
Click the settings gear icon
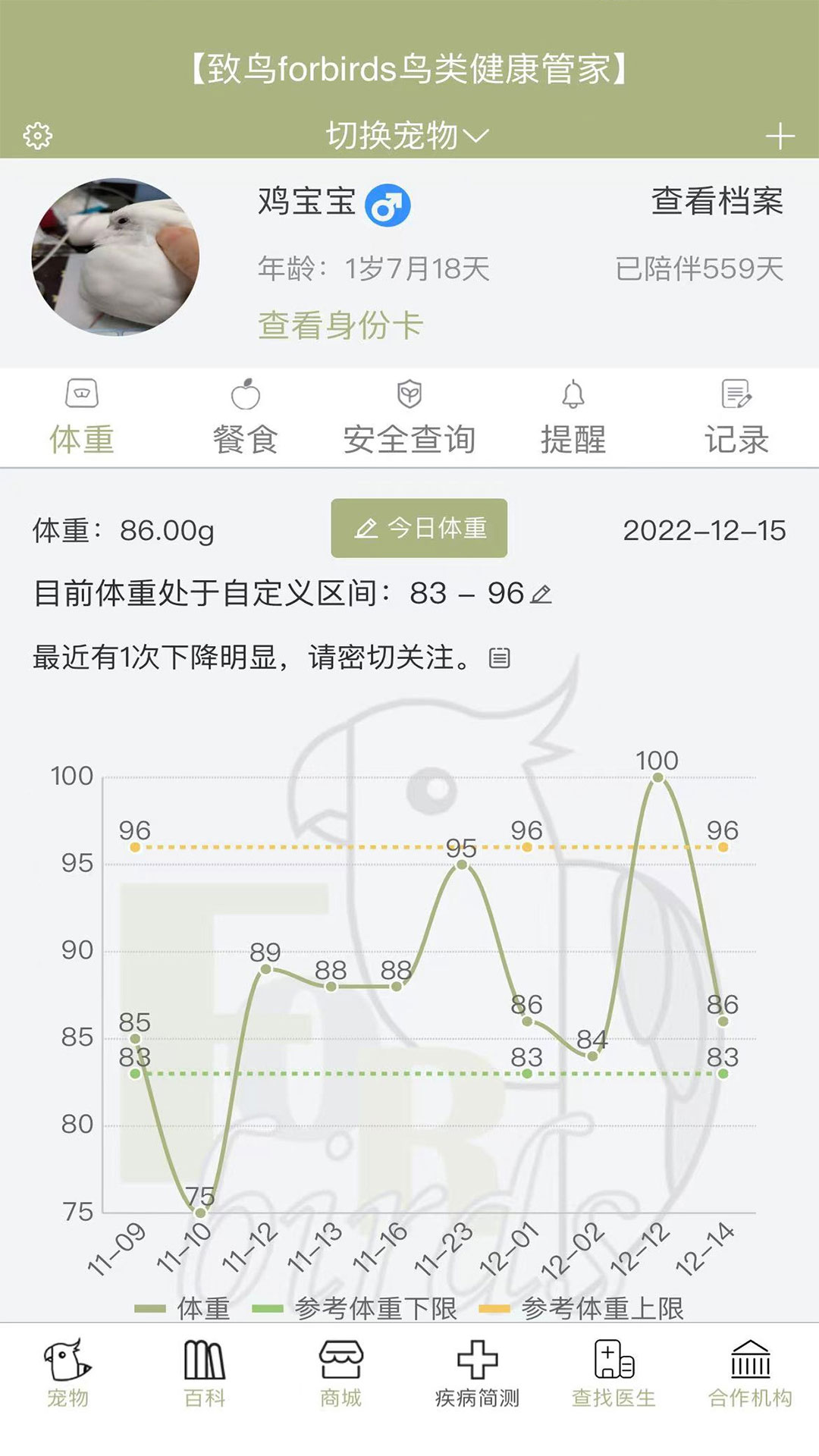(37, 134)
